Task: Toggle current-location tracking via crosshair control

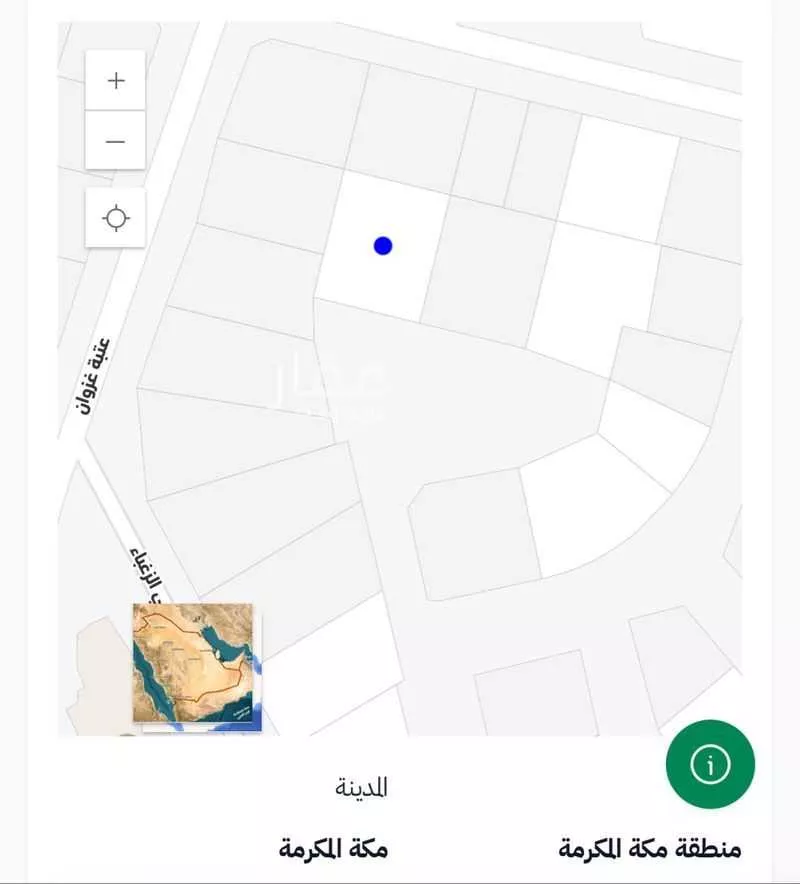Action: click(x=114, y=215)
